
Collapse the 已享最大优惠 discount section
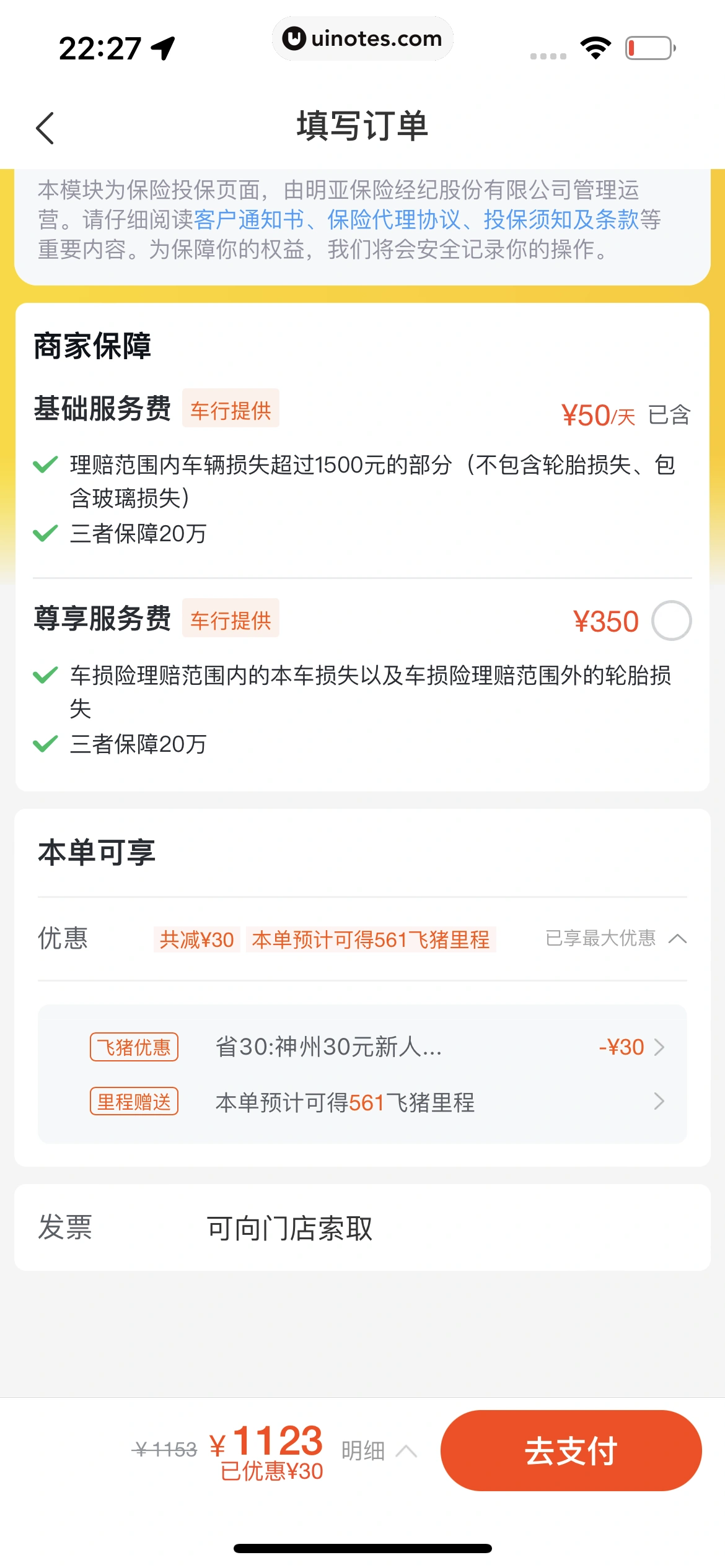[x=616, y=938]
